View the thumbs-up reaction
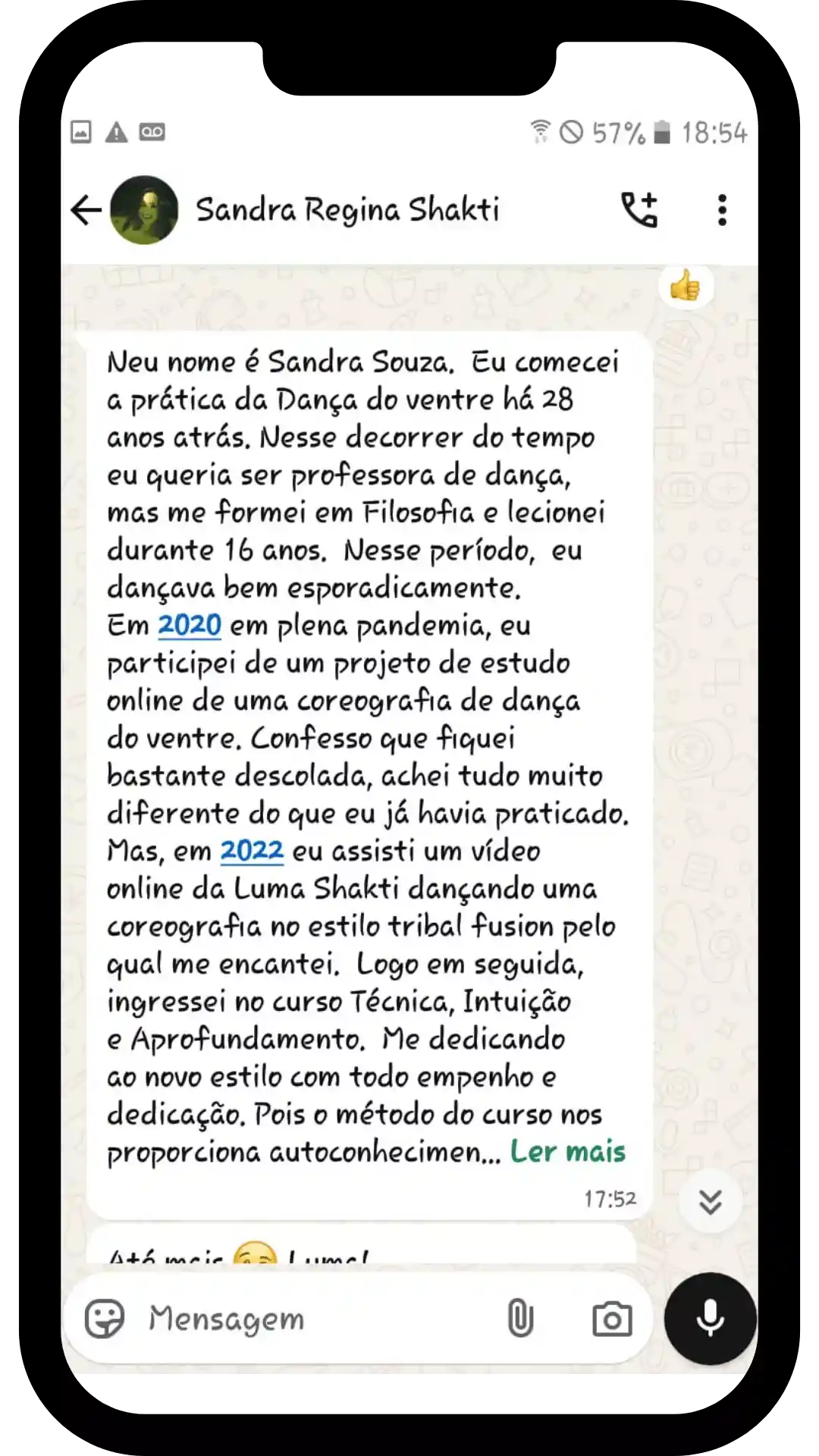The width and height of the screenshot is (819, 1456). point(686,286)
